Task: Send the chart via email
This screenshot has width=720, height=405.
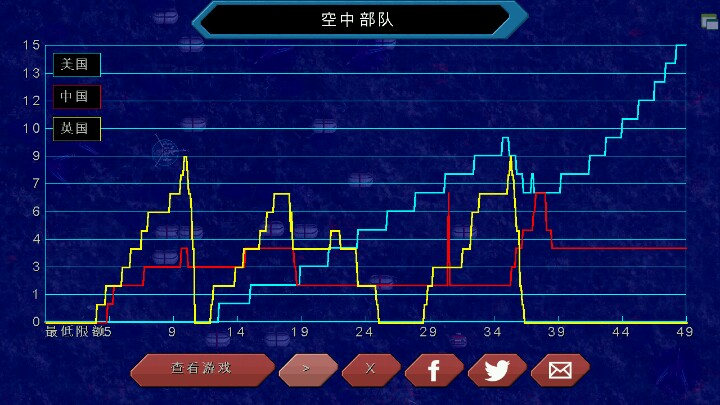Action: click(x=560, y=370)
